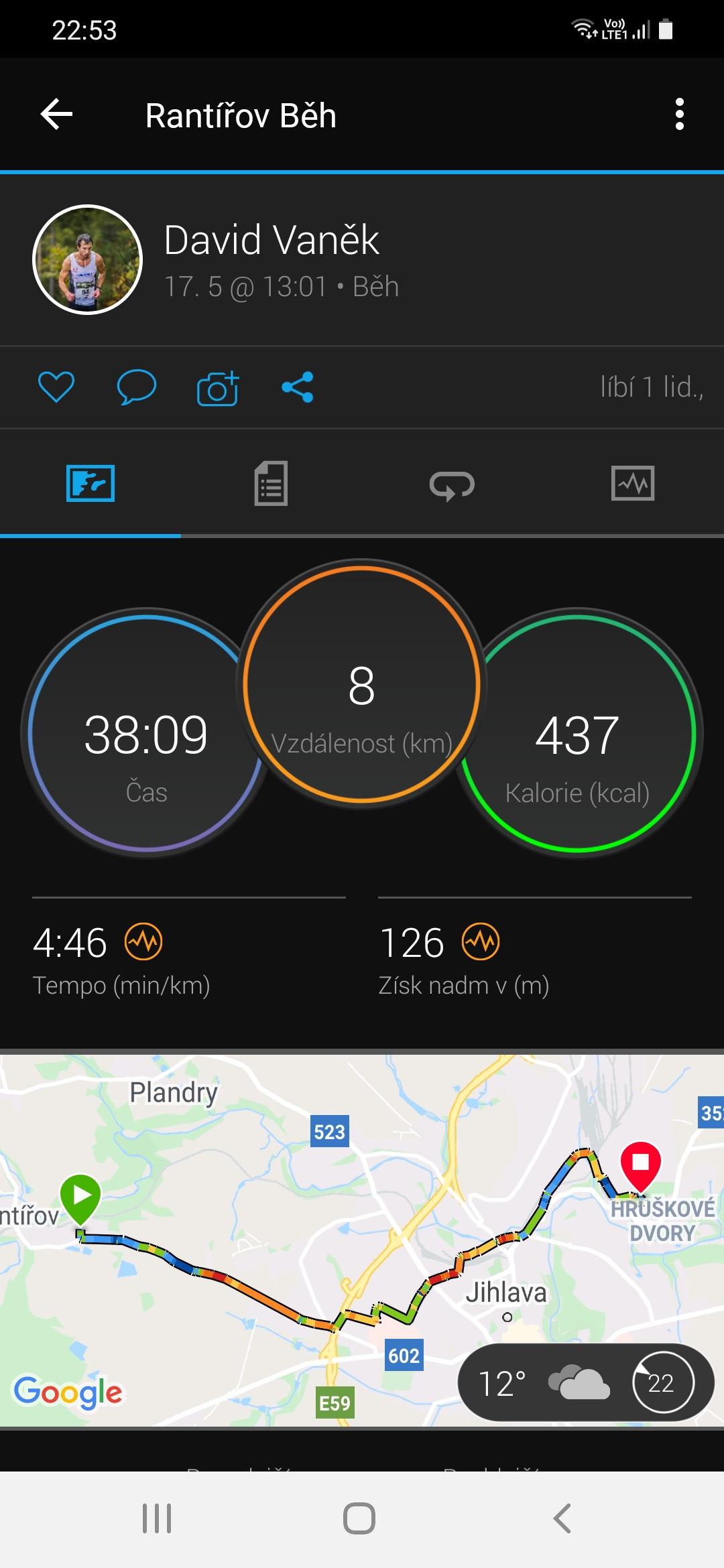Go to the home screen

(x=359, y=1518)
